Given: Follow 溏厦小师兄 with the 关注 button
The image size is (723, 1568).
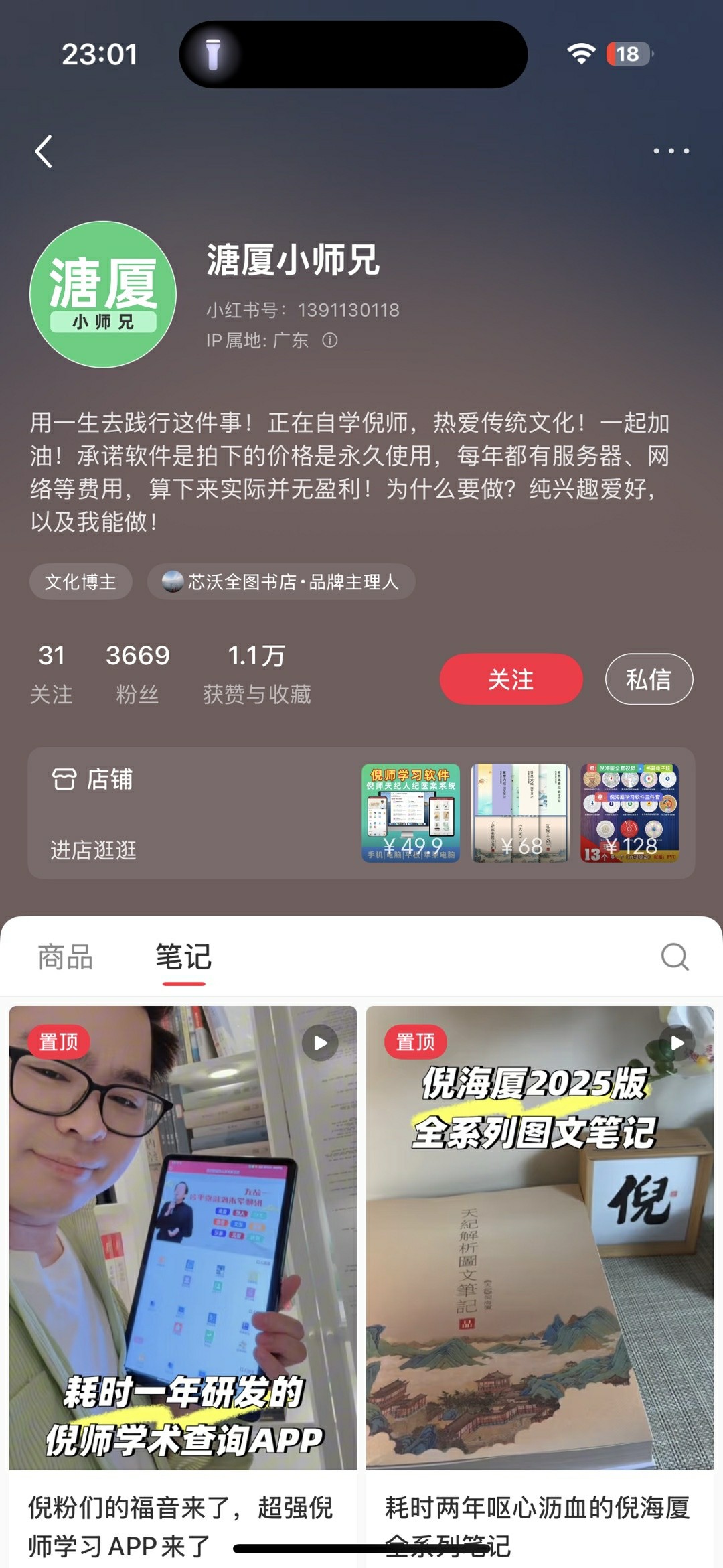Looking at the screenshot, I should point(510,679).
